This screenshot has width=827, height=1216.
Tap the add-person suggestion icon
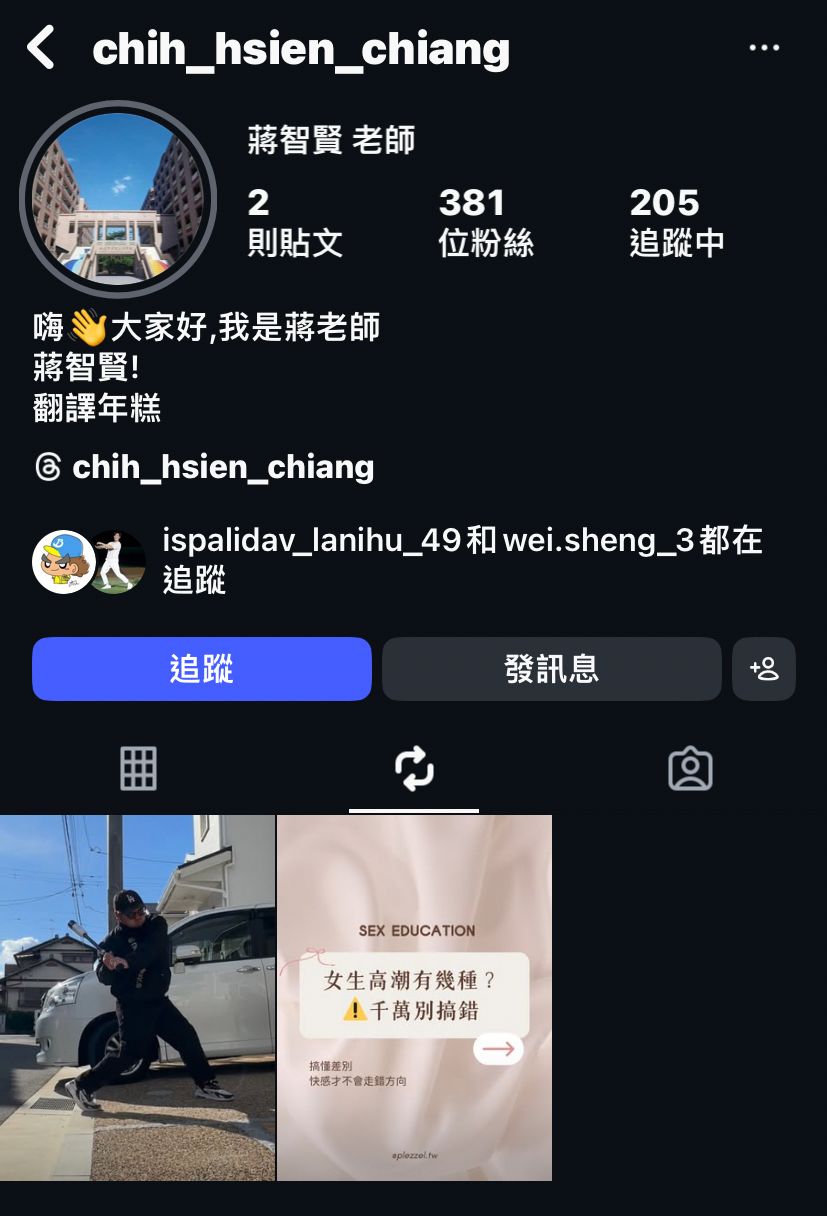(x=763, y=669)
